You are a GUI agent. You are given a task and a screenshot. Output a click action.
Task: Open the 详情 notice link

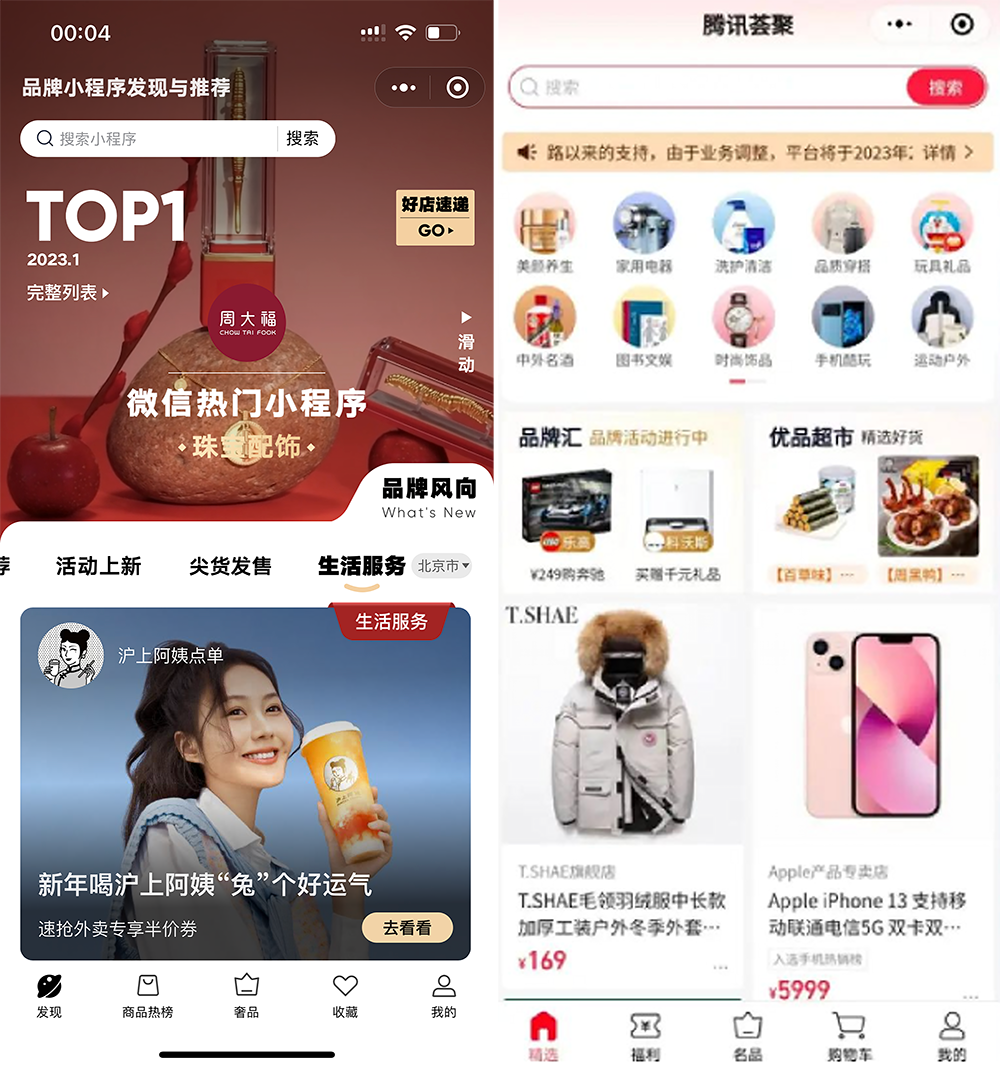coord(946,153)
